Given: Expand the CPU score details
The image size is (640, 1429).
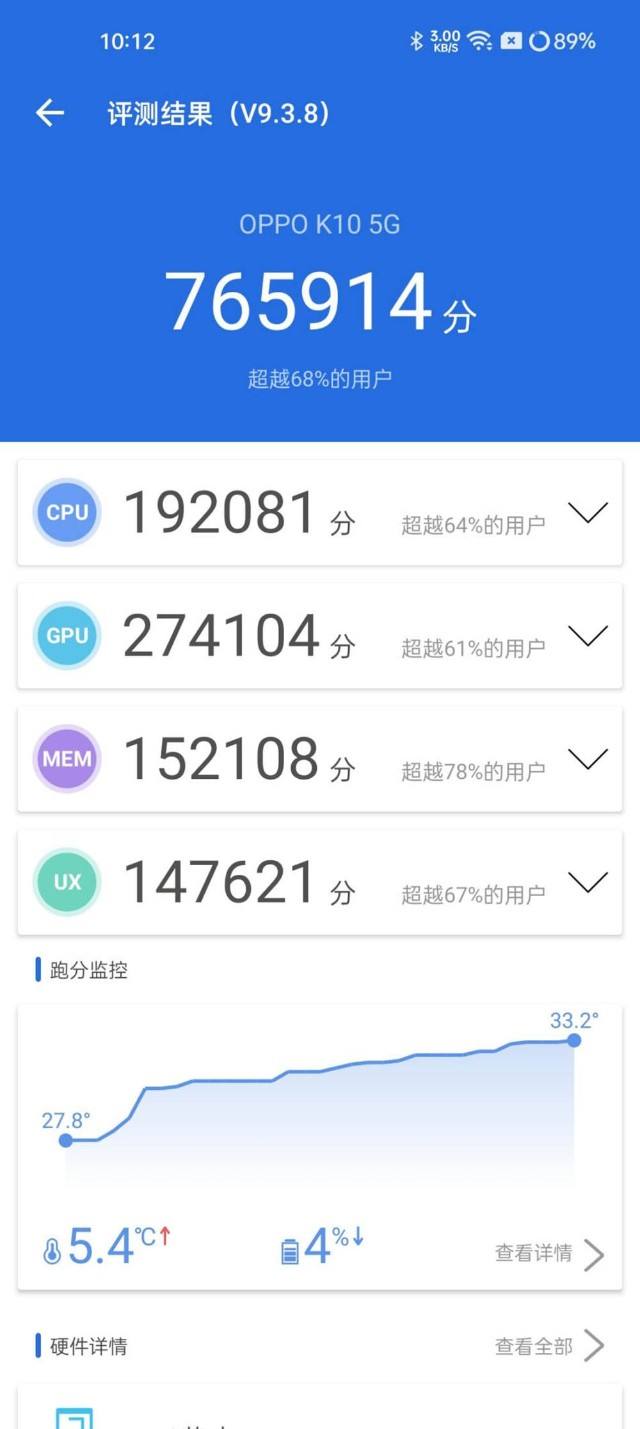Looking at the screenshot, I should (x=587, y=513).
